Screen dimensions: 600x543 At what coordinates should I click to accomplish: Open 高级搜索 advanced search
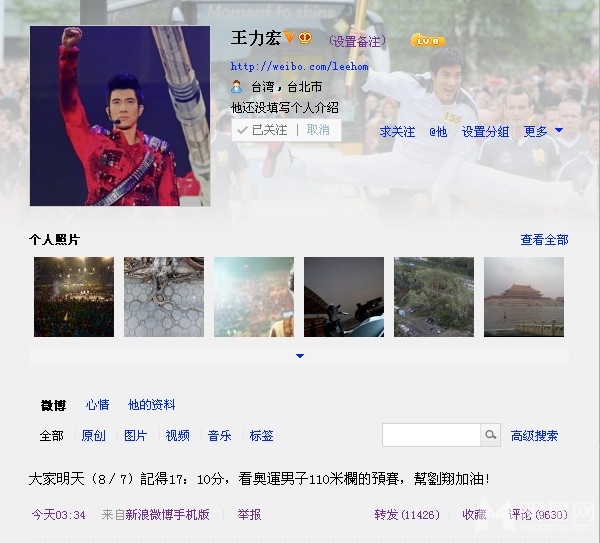pyautogui.click(x=534, y=436)
